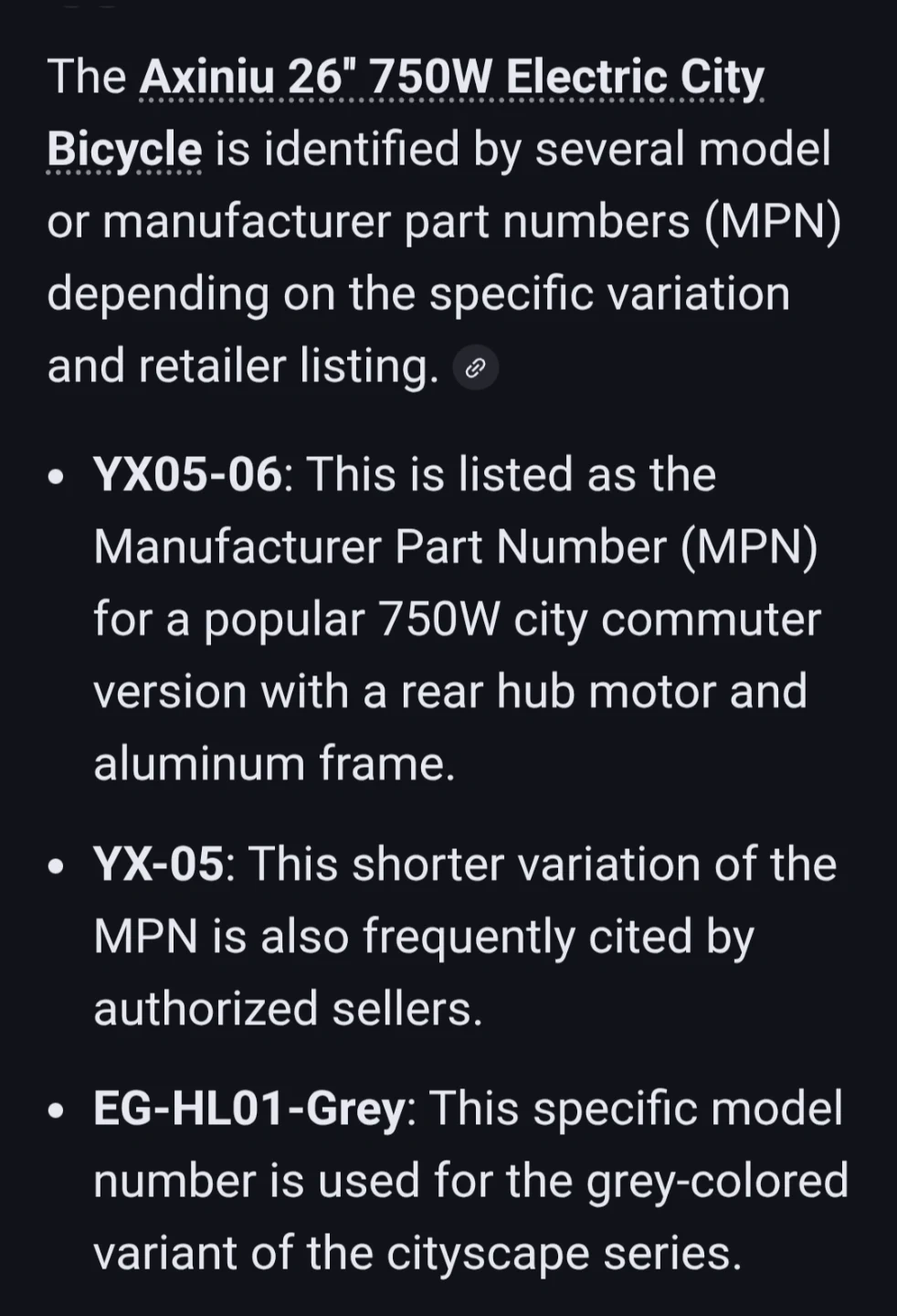Open the Axiniu 26" 750W Electric City Bicycle link

coord(451,79)
